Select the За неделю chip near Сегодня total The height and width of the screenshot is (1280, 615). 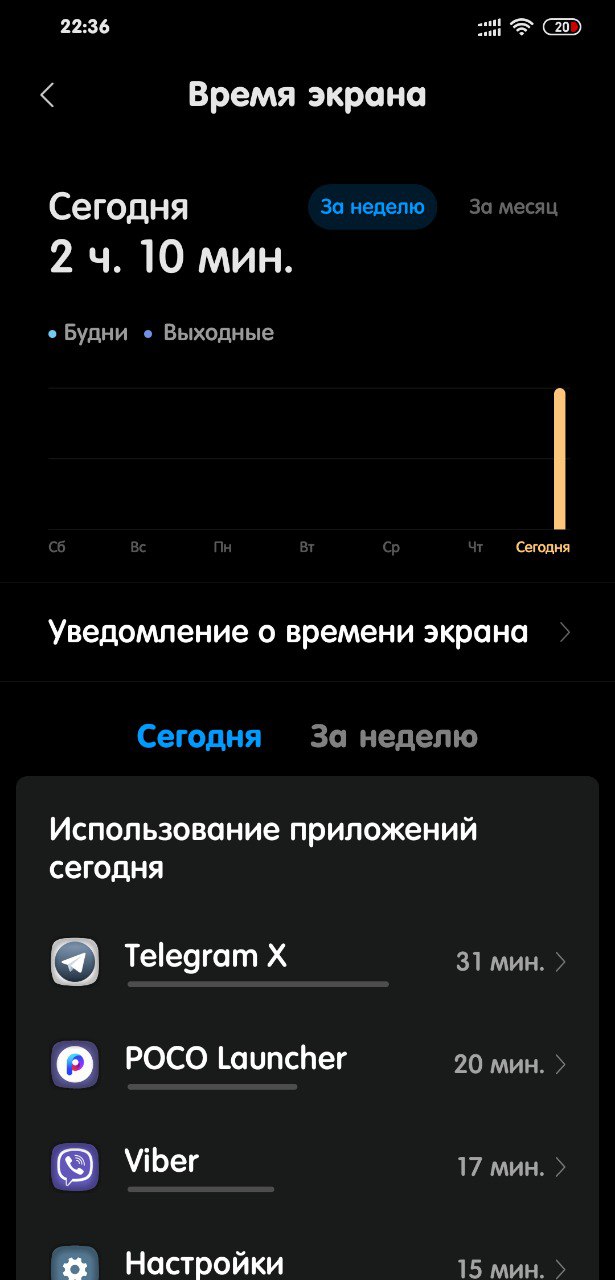point(372,207)
